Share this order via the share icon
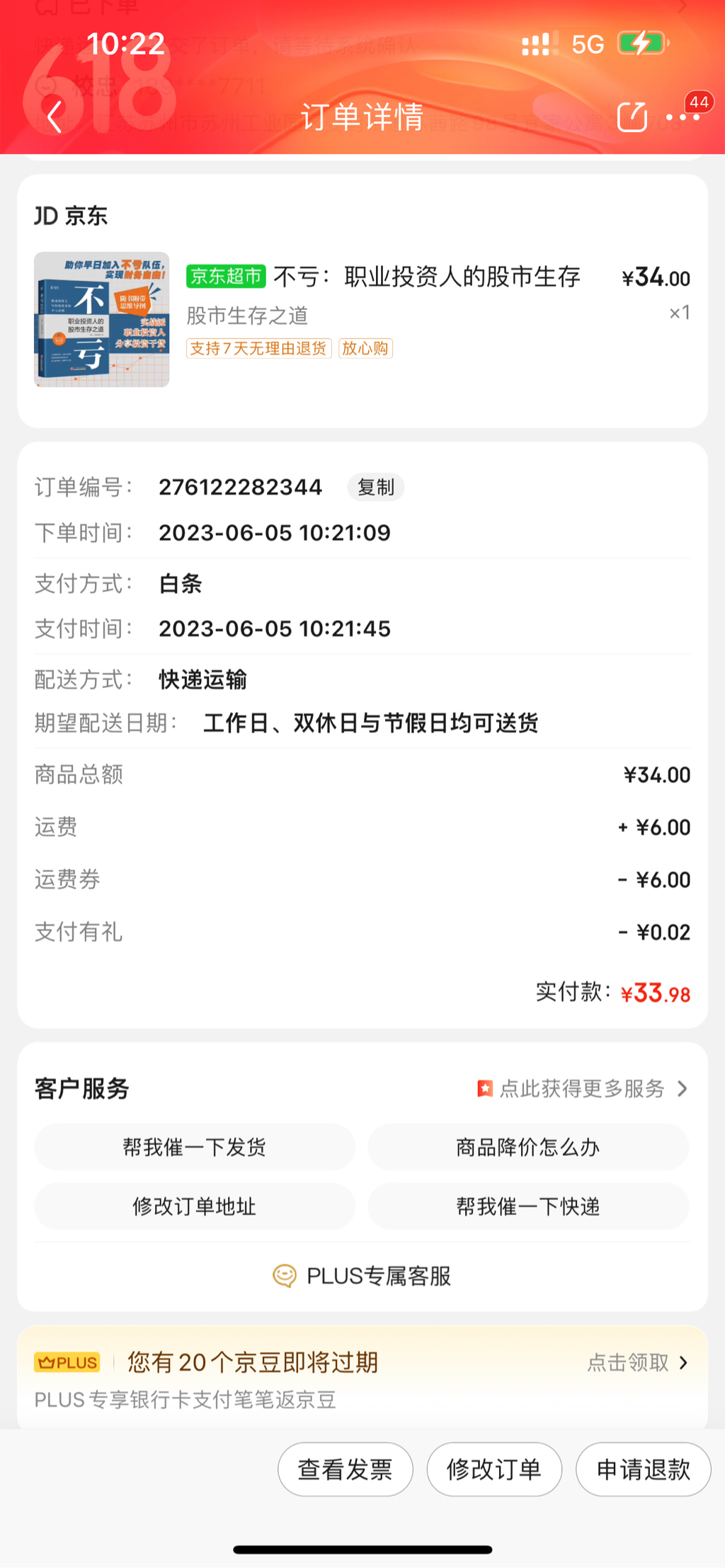 click(632, 117)
